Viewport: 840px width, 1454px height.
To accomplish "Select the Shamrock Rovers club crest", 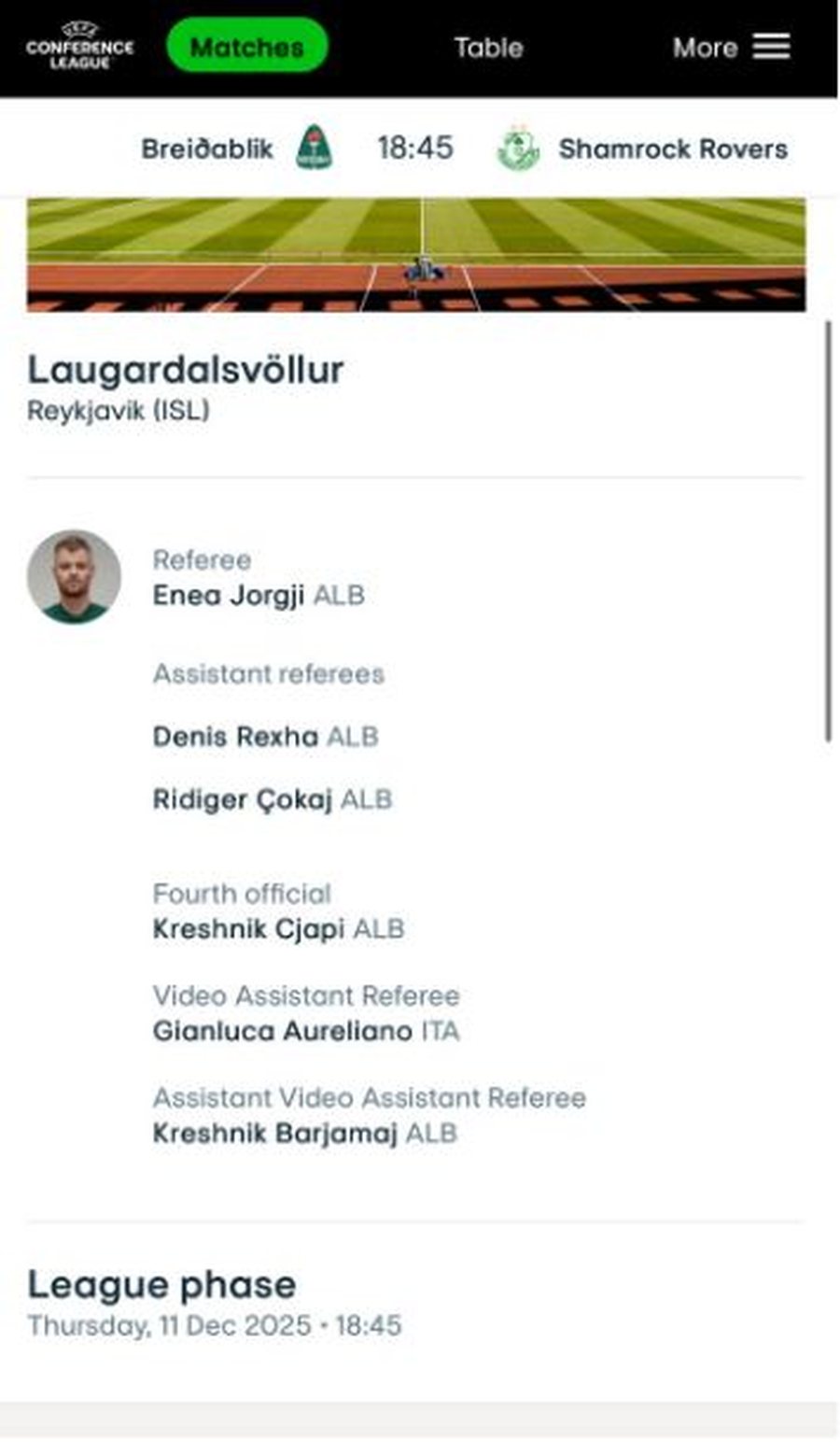I will [519, 148].
